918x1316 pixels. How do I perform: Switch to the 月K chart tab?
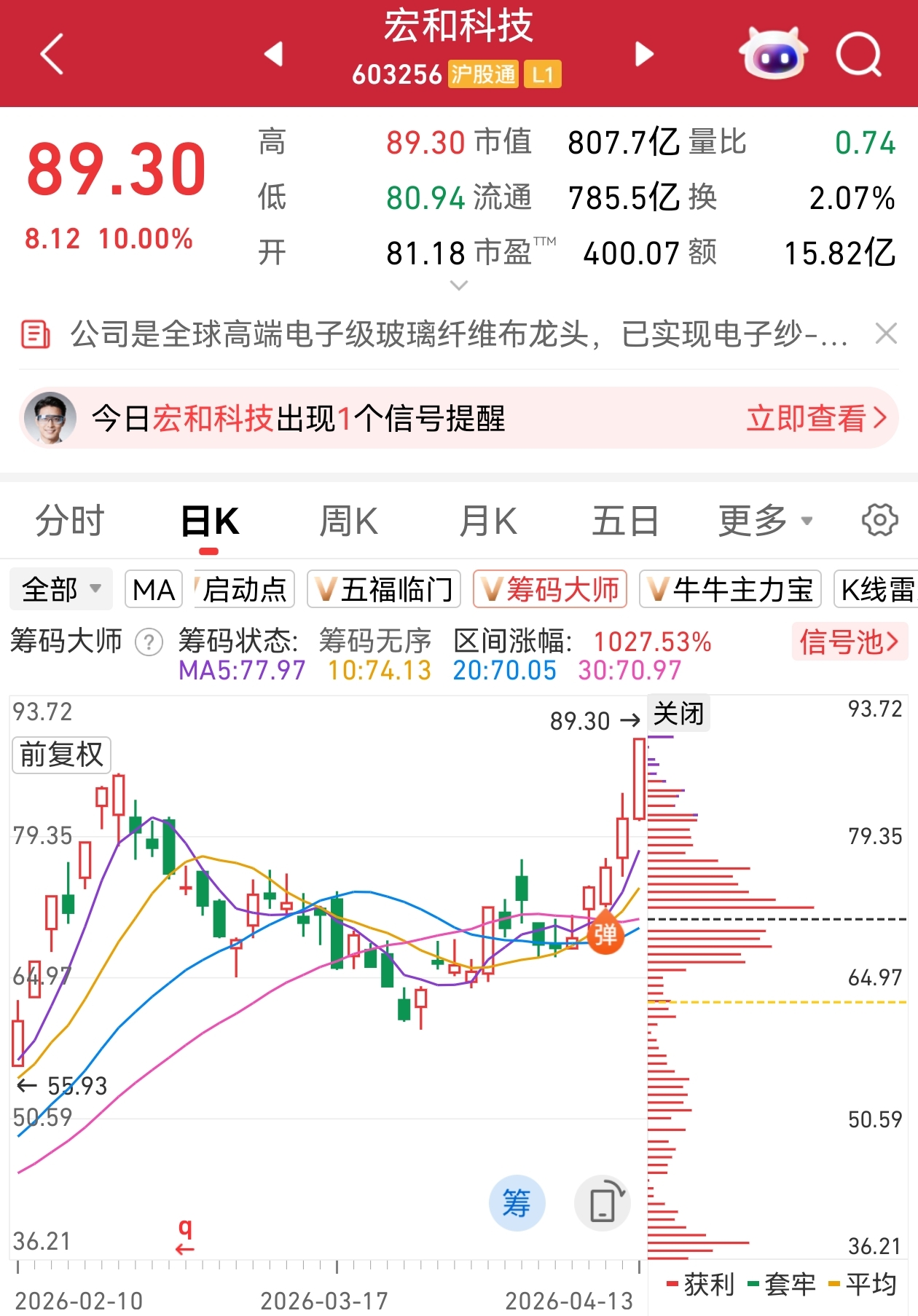[488, 521]
